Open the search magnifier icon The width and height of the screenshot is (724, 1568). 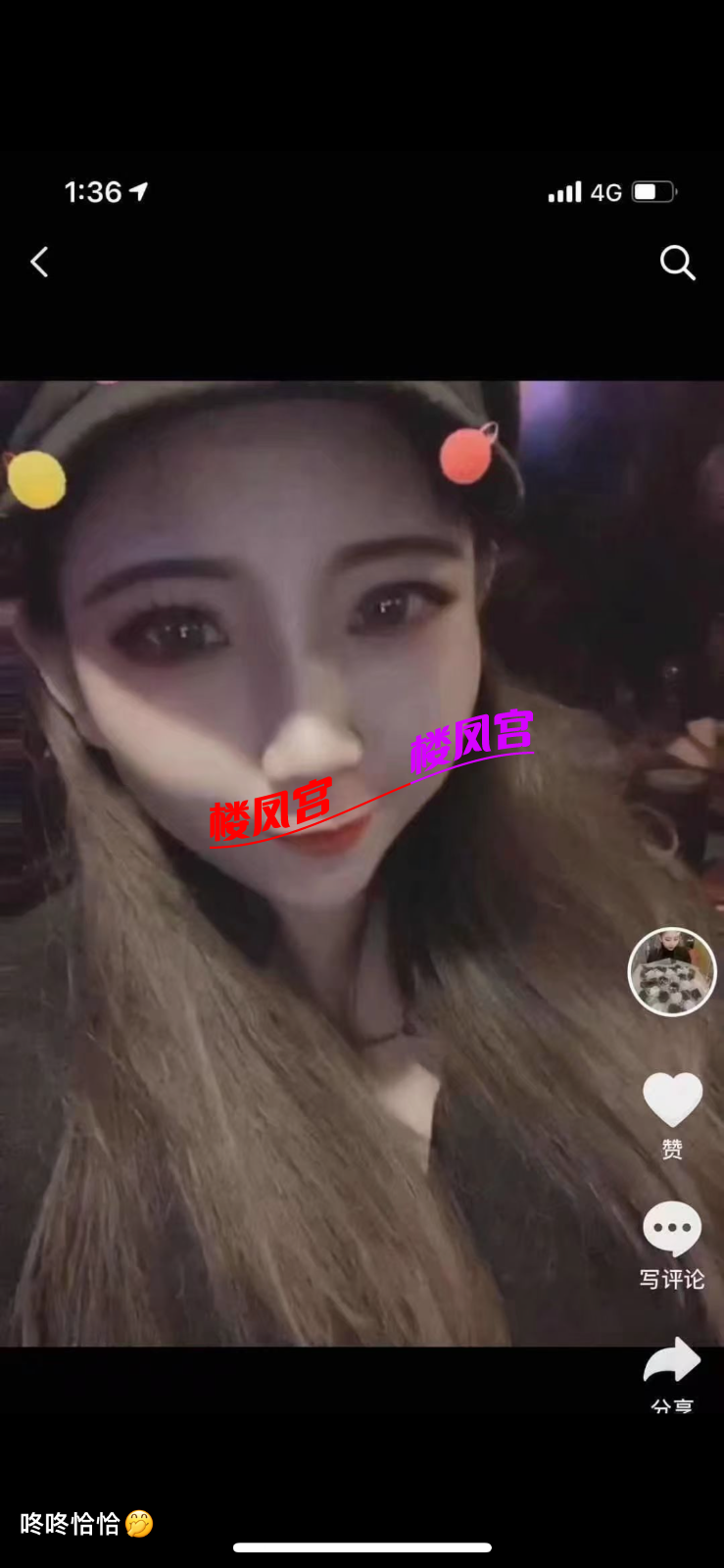click(677, 263)
